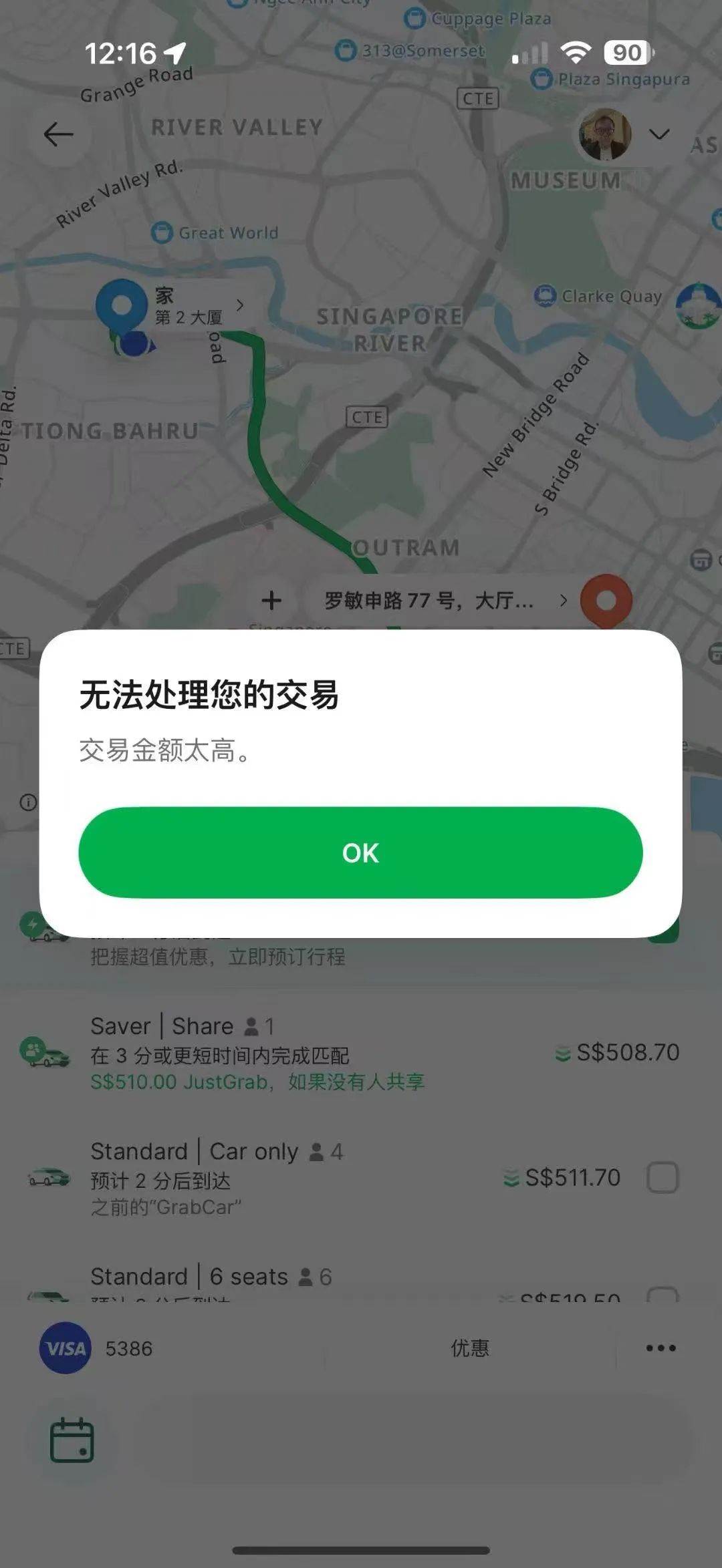Go back using the top-left arrow

(58, 134)
